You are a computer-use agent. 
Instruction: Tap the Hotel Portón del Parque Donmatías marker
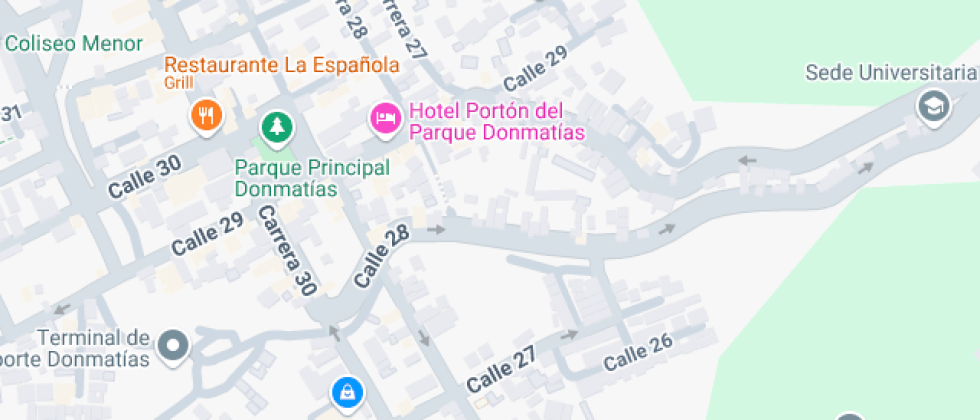pos(385,119)
